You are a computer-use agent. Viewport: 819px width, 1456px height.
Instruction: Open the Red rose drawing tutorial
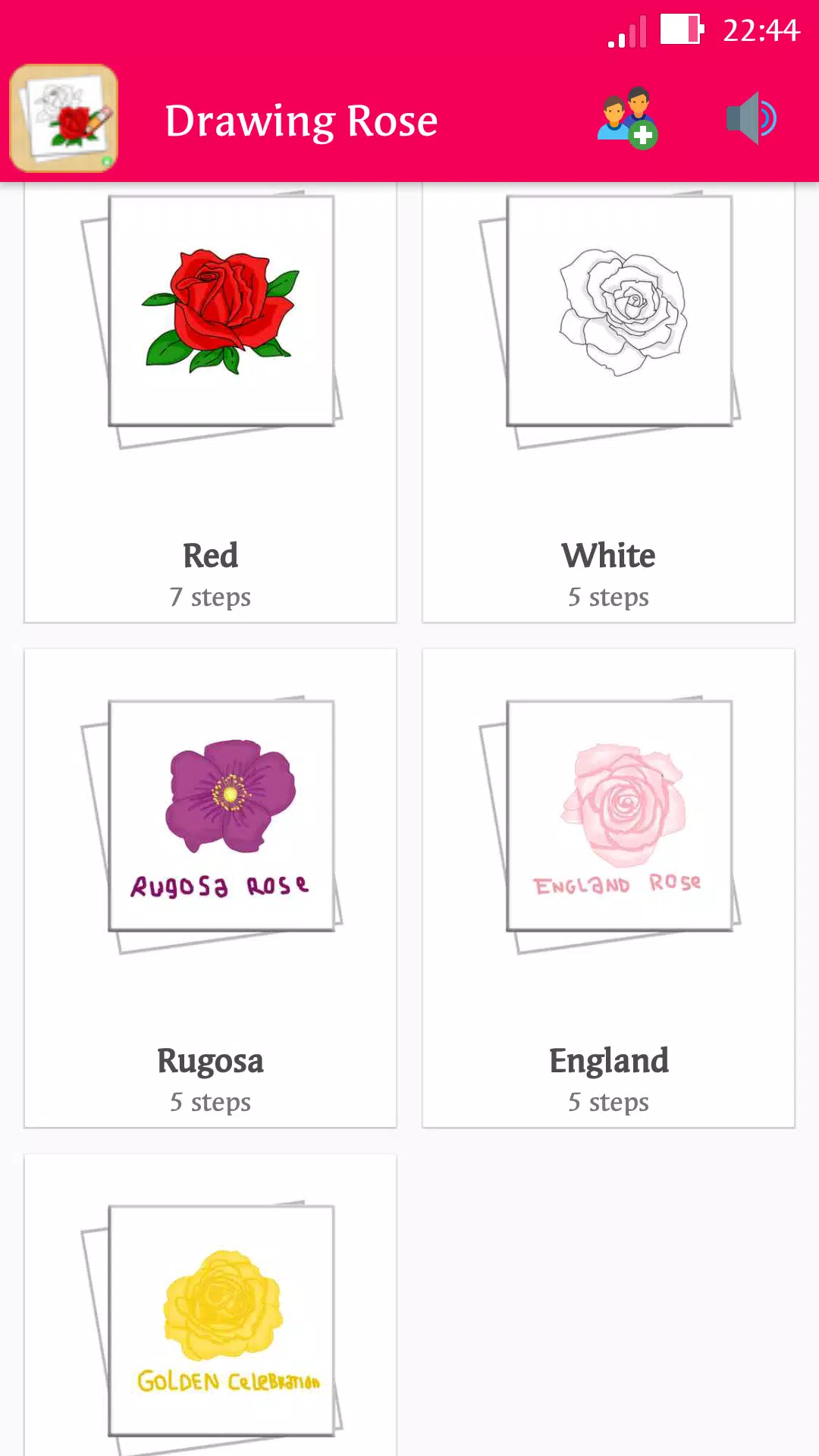click(210, 402)
